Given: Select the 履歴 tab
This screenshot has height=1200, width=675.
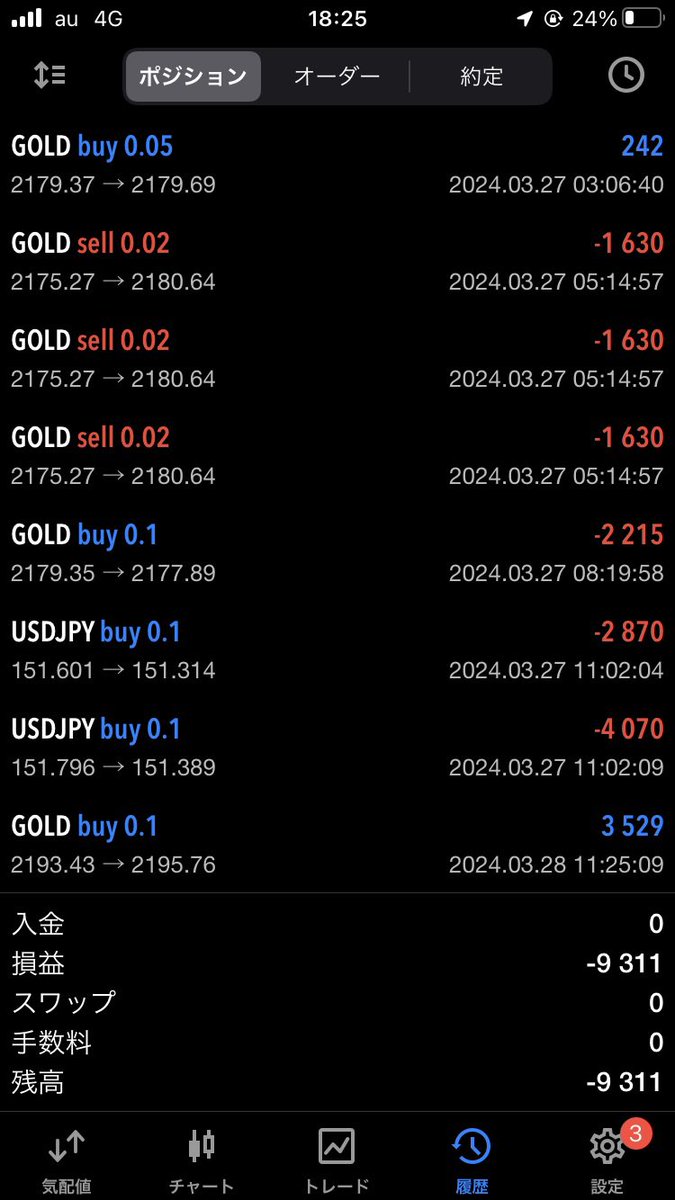Looking at the screenshot, I should pyautogui.click(x=472, y=1160).
